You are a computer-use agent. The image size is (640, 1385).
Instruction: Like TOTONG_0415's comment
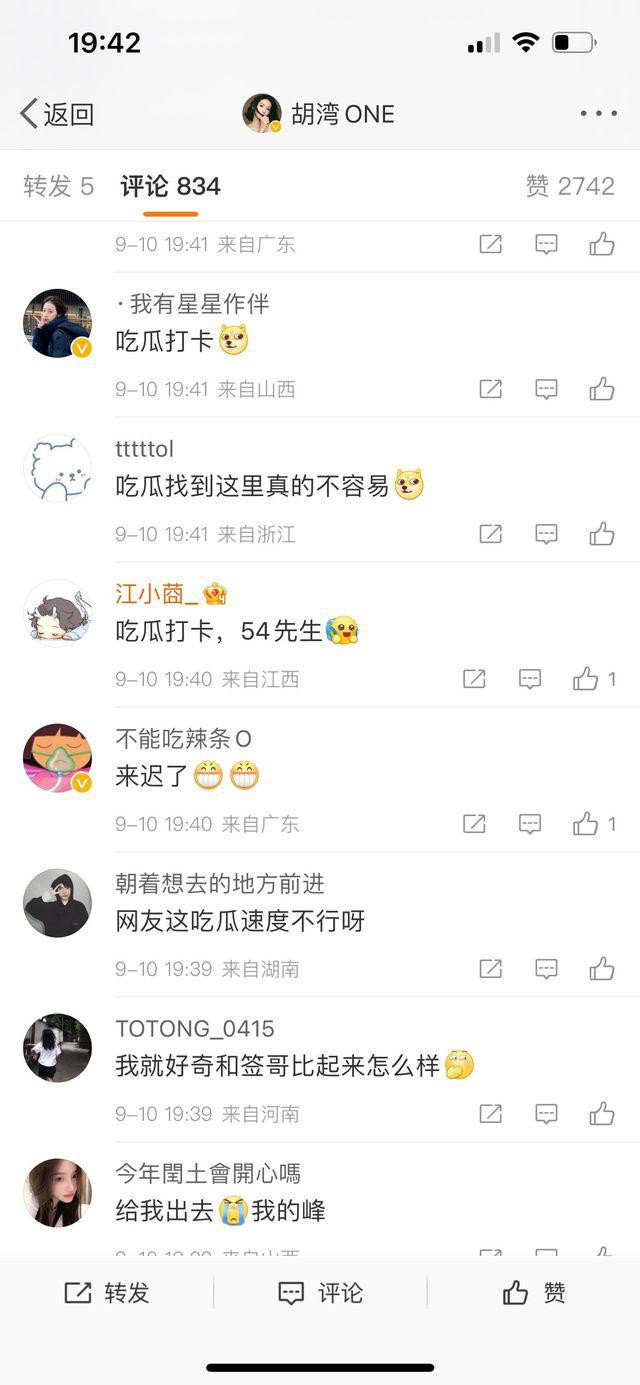(x=601, y=1114)
